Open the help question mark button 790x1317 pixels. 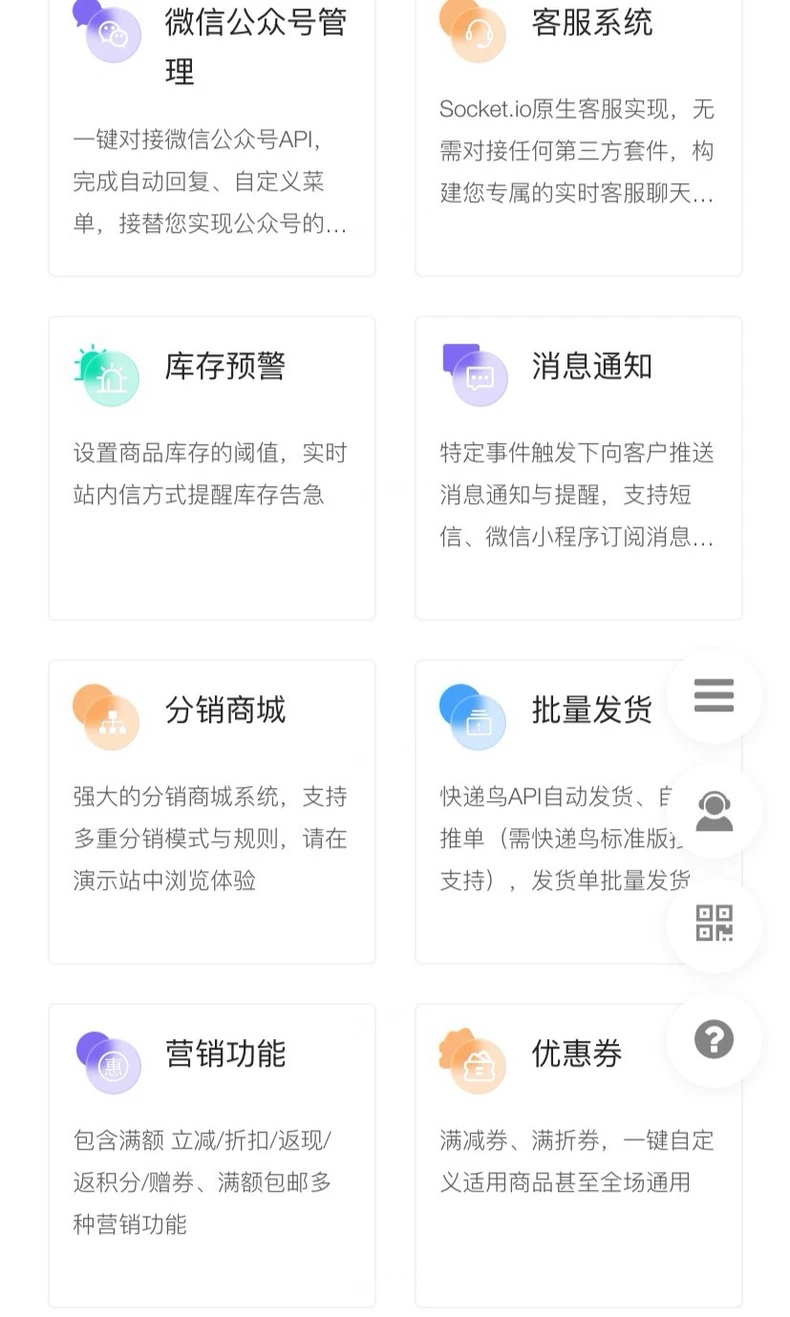(x=714, y=1039)
